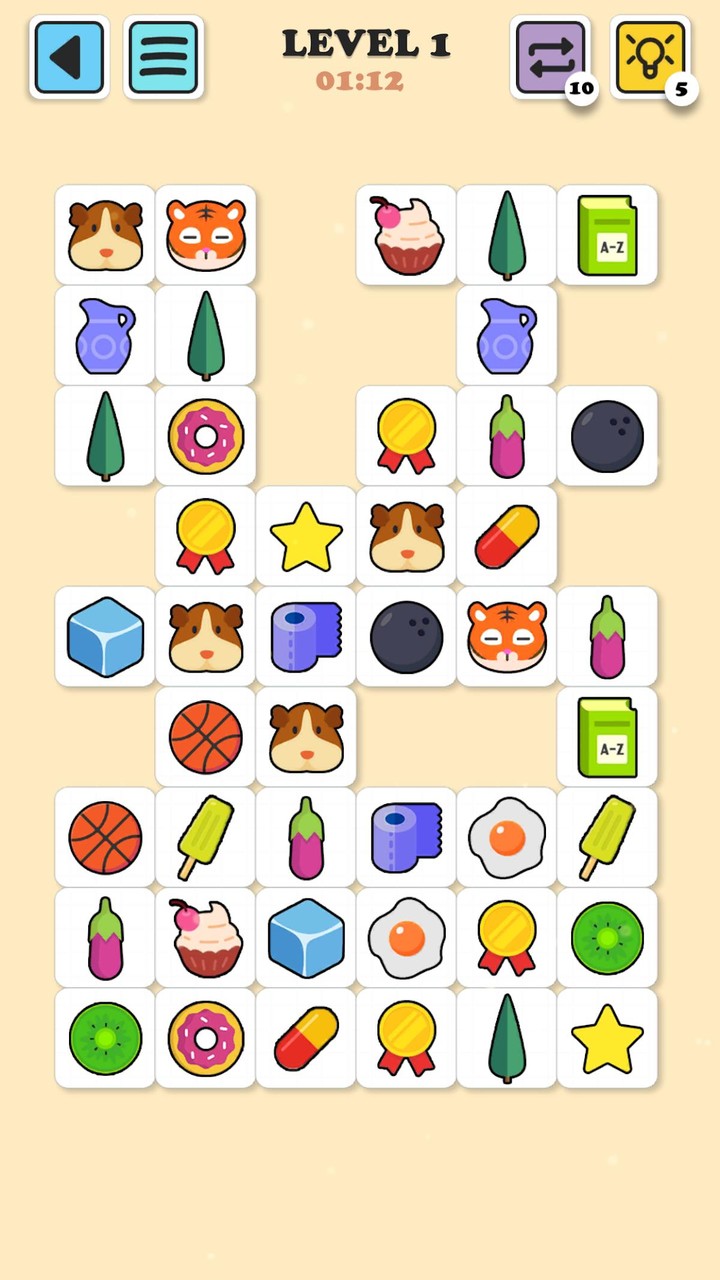Tap the A-Z dictionary book tile

click(x=607, y=235)
